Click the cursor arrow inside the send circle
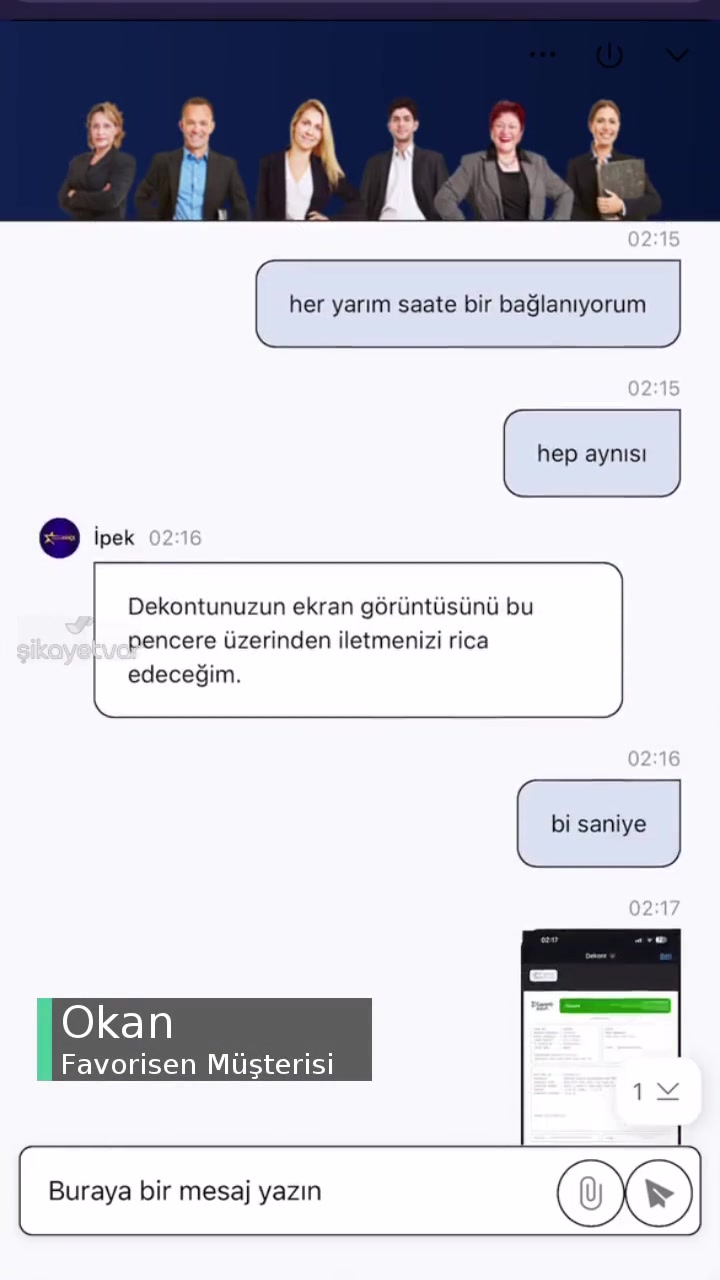Screen dimensions: 720x1280 point(658,1192)
